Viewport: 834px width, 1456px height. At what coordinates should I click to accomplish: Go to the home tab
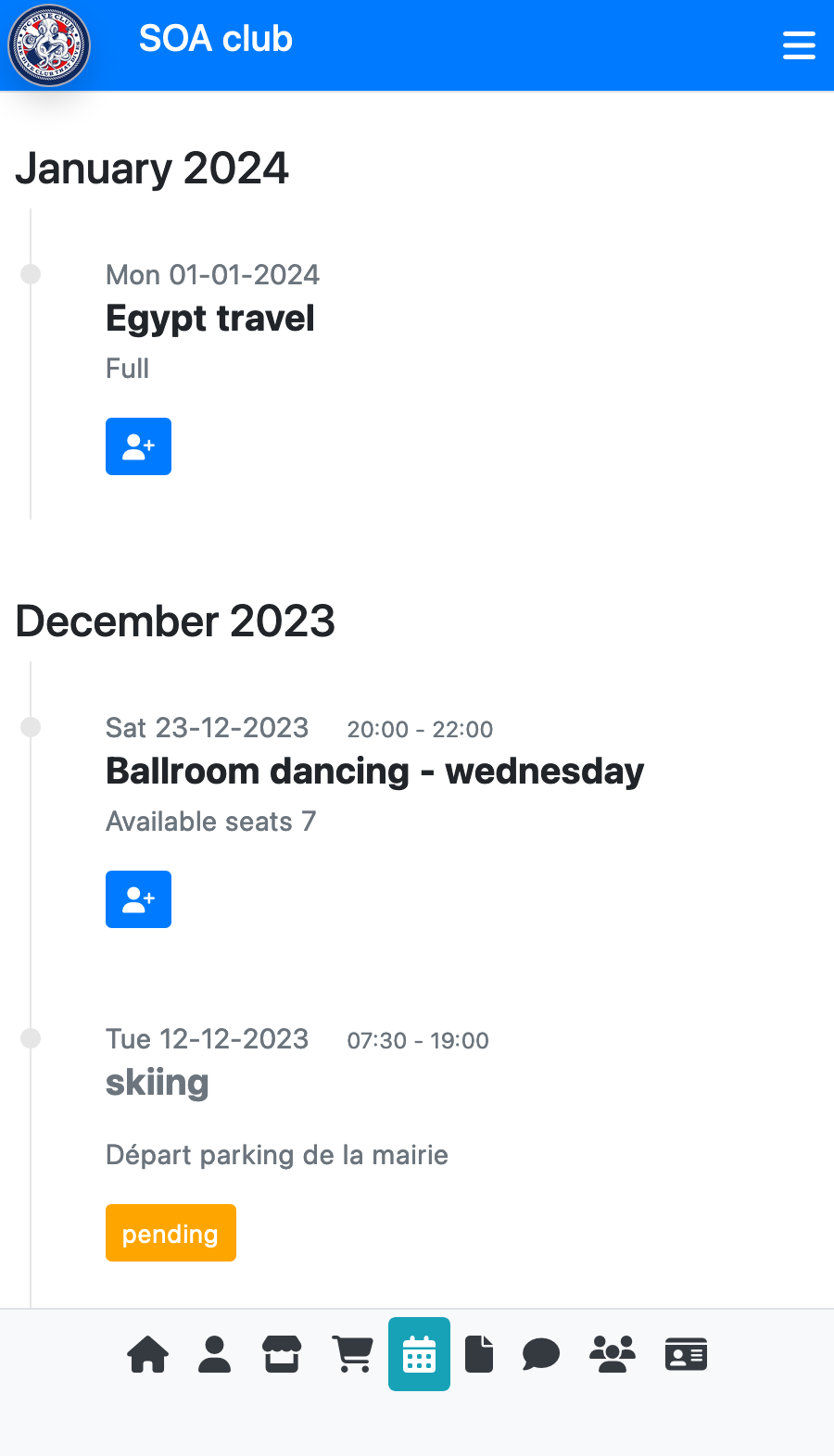tap(148, 1354)
